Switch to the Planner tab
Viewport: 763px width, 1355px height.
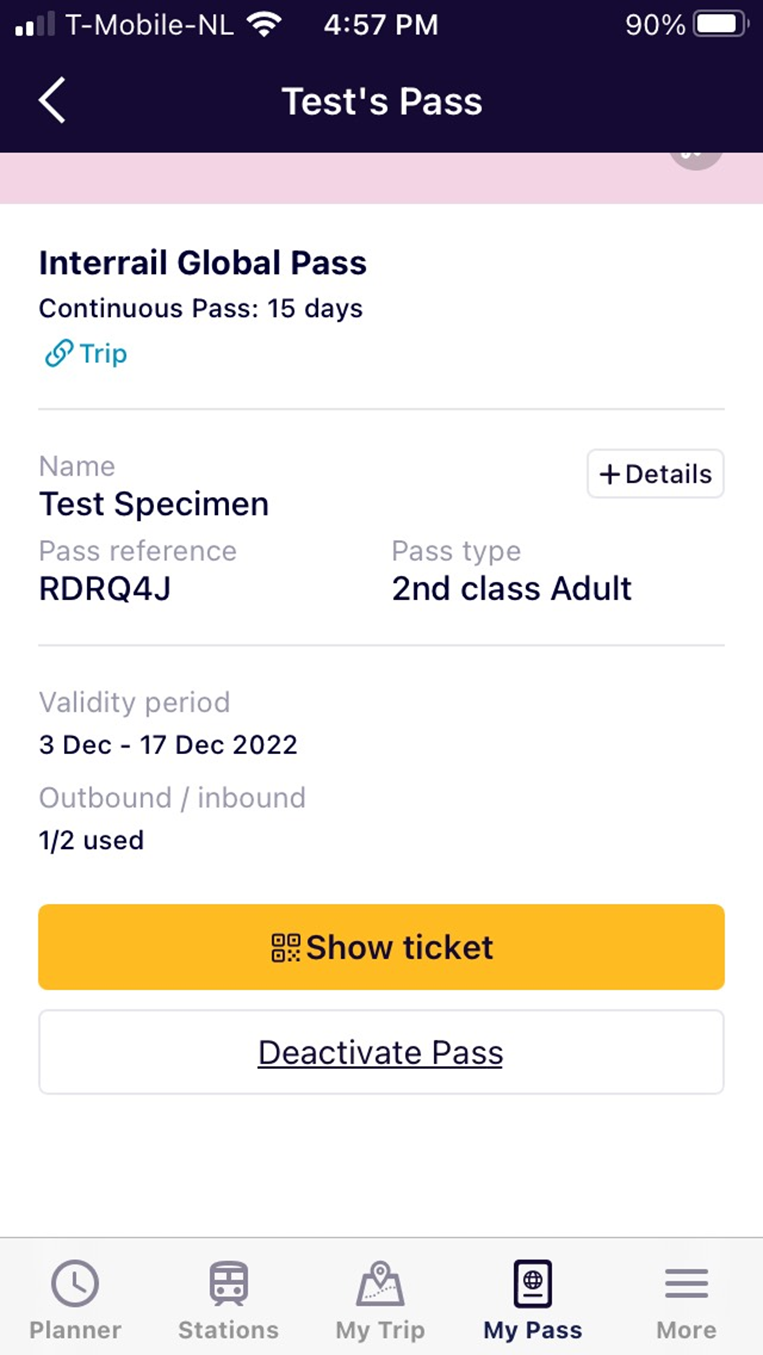point(75,1300)
